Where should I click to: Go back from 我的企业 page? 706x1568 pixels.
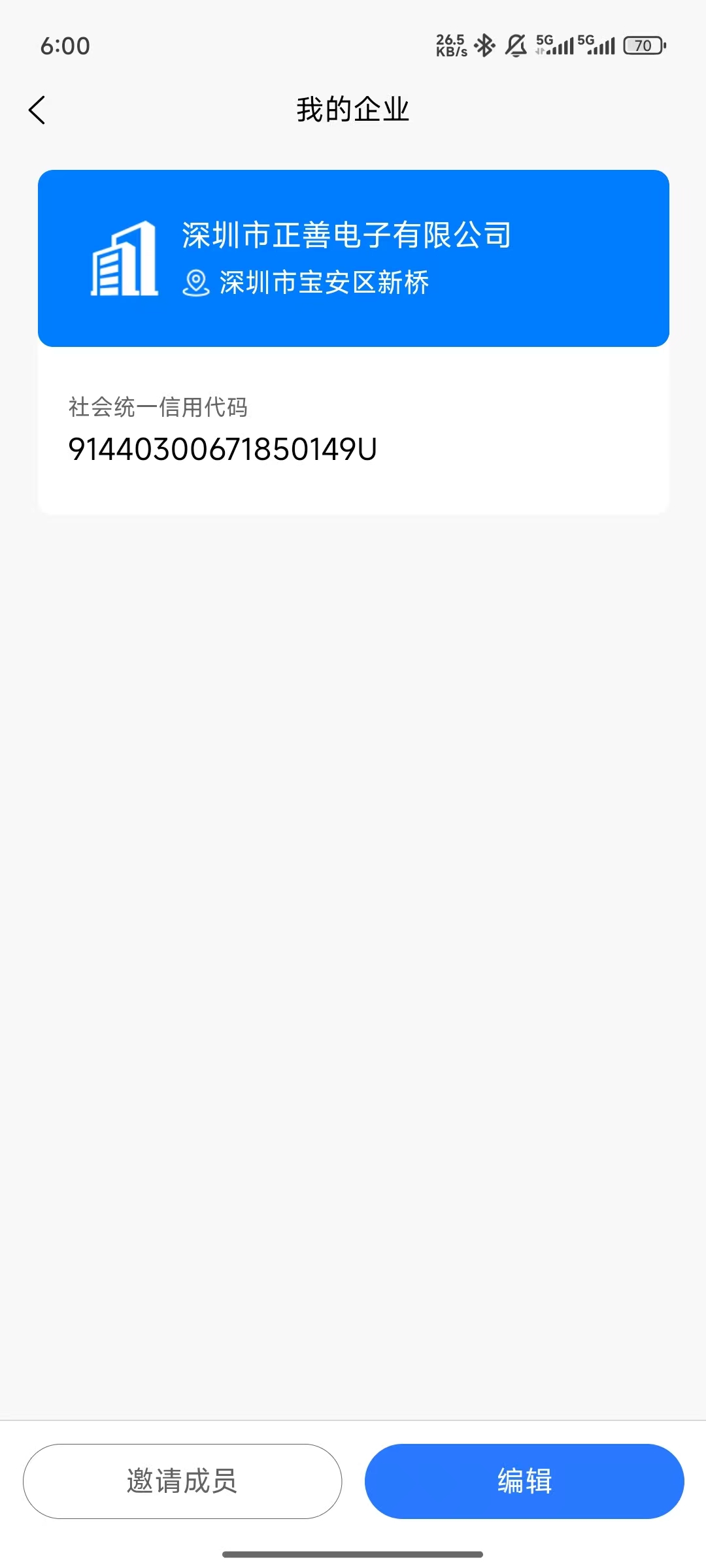[37, 110]
